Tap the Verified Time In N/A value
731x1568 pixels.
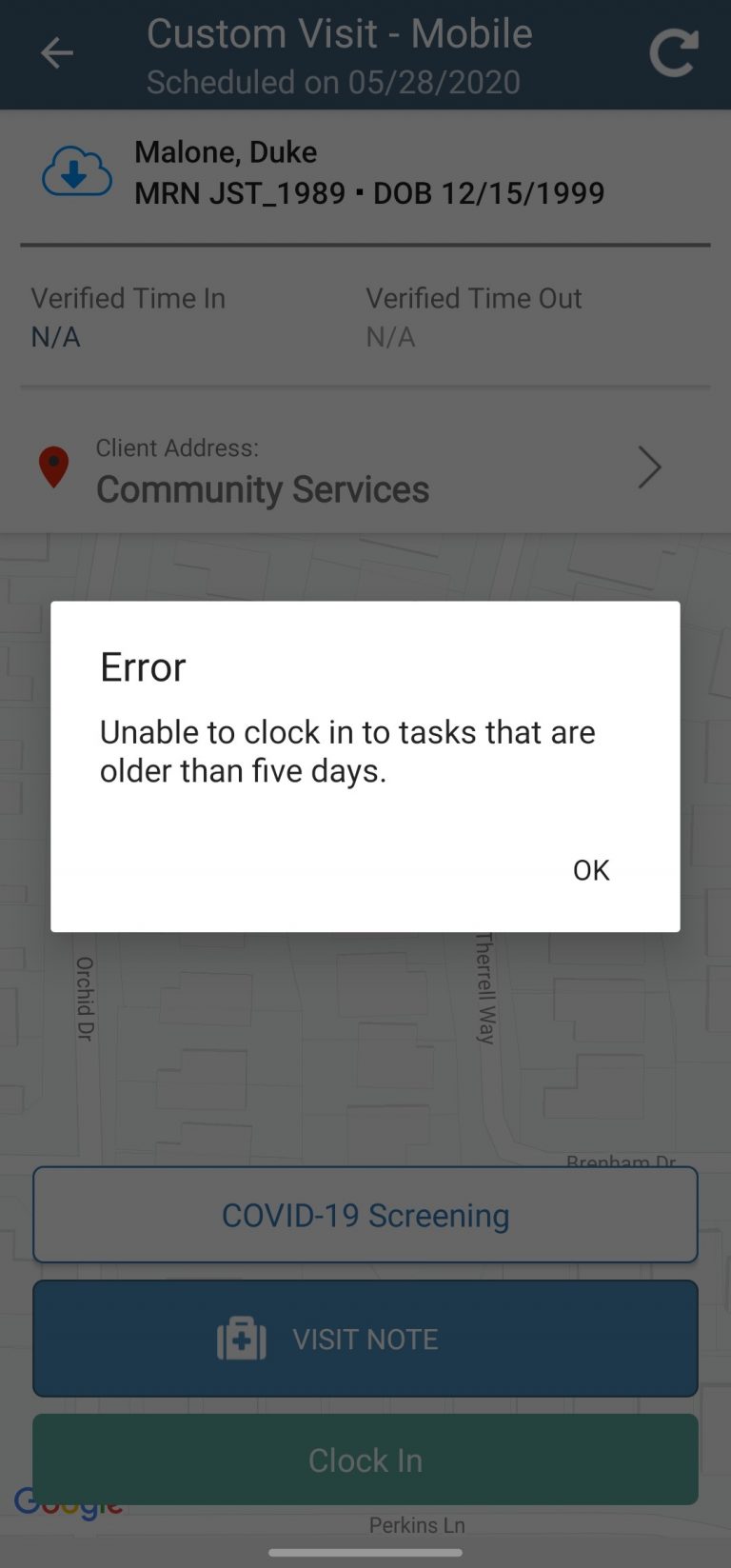click(56, 337)
